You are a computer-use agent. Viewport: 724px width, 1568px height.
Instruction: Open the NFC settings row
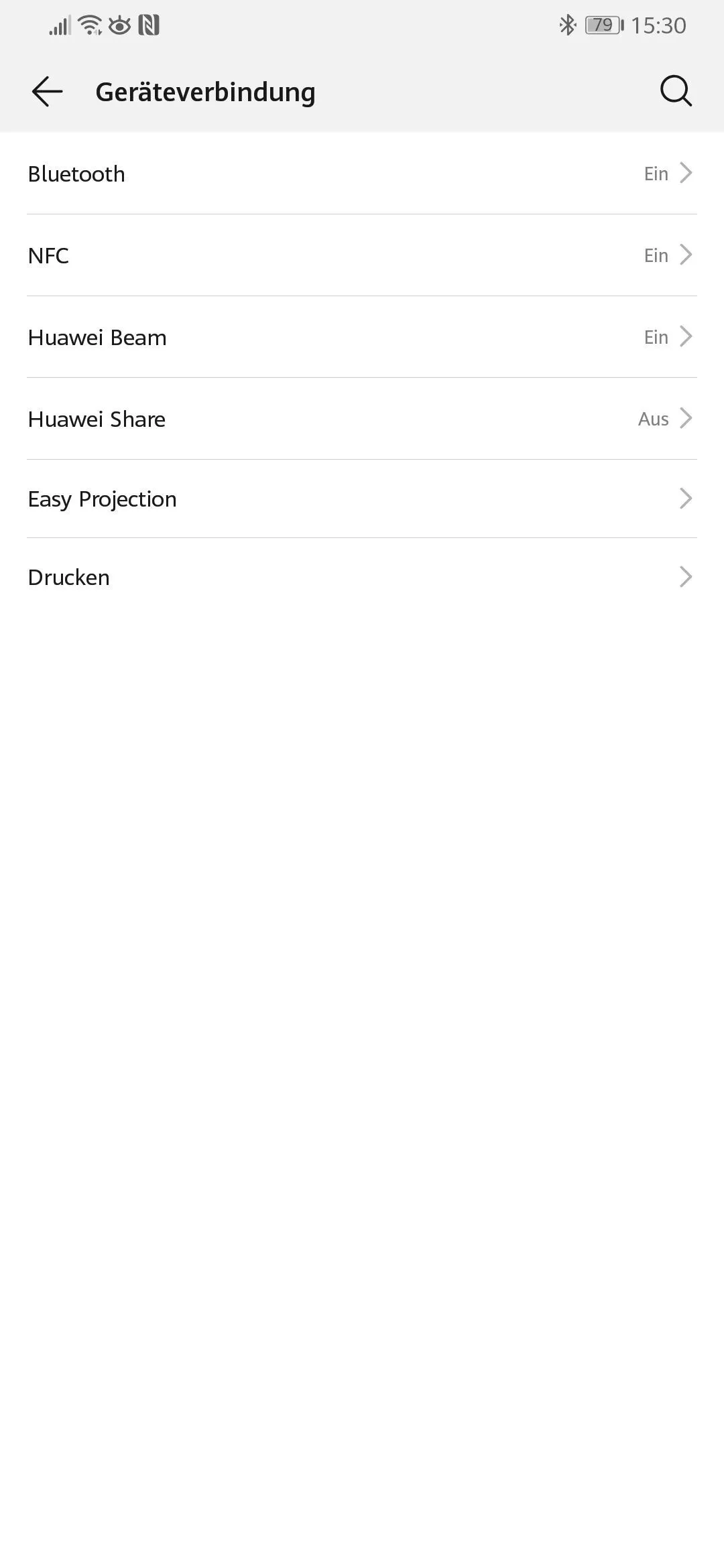coord(362,255)
